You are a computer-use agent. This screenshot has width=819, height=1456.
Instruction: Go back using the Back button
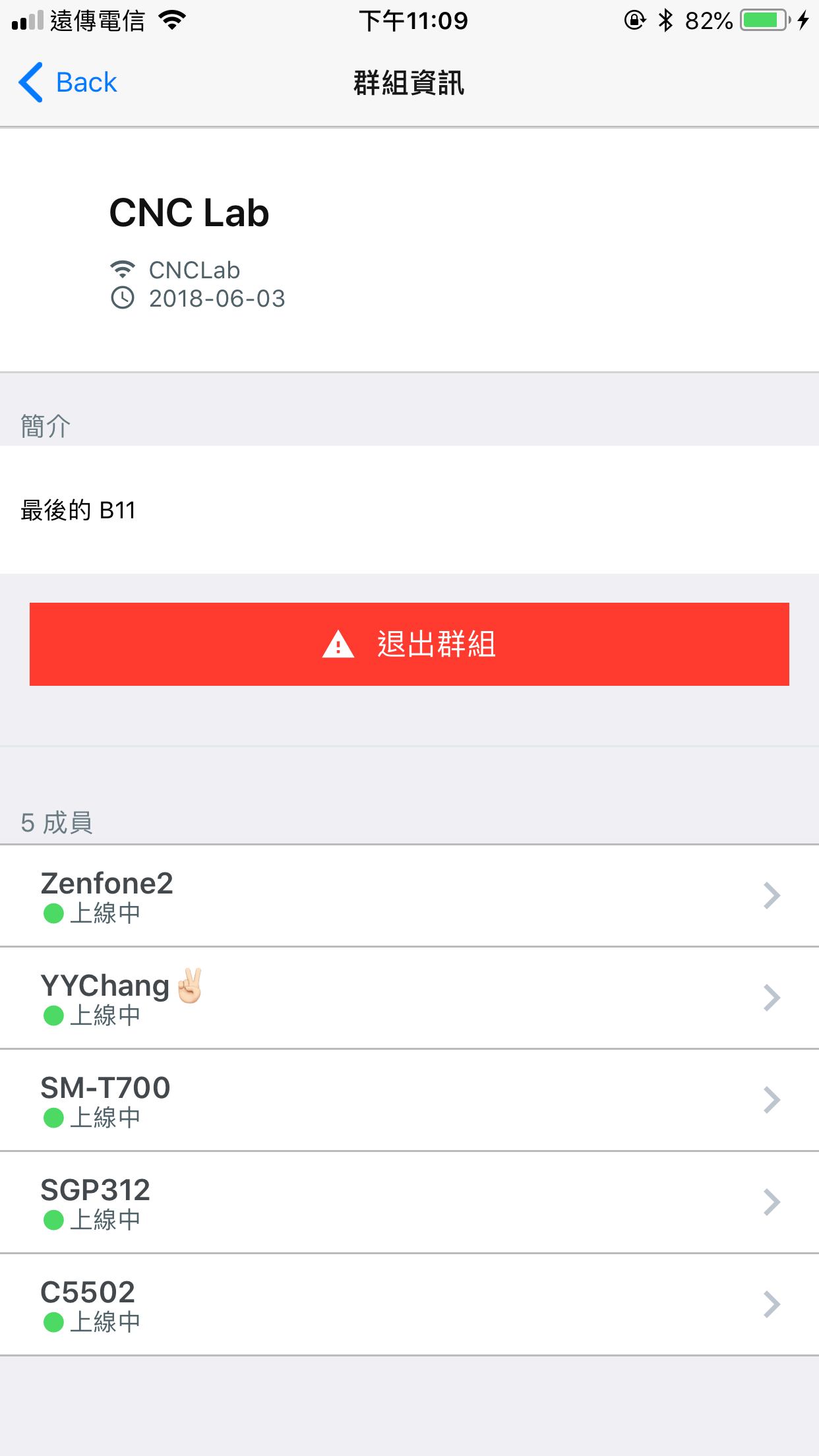[x=68, y=82]
